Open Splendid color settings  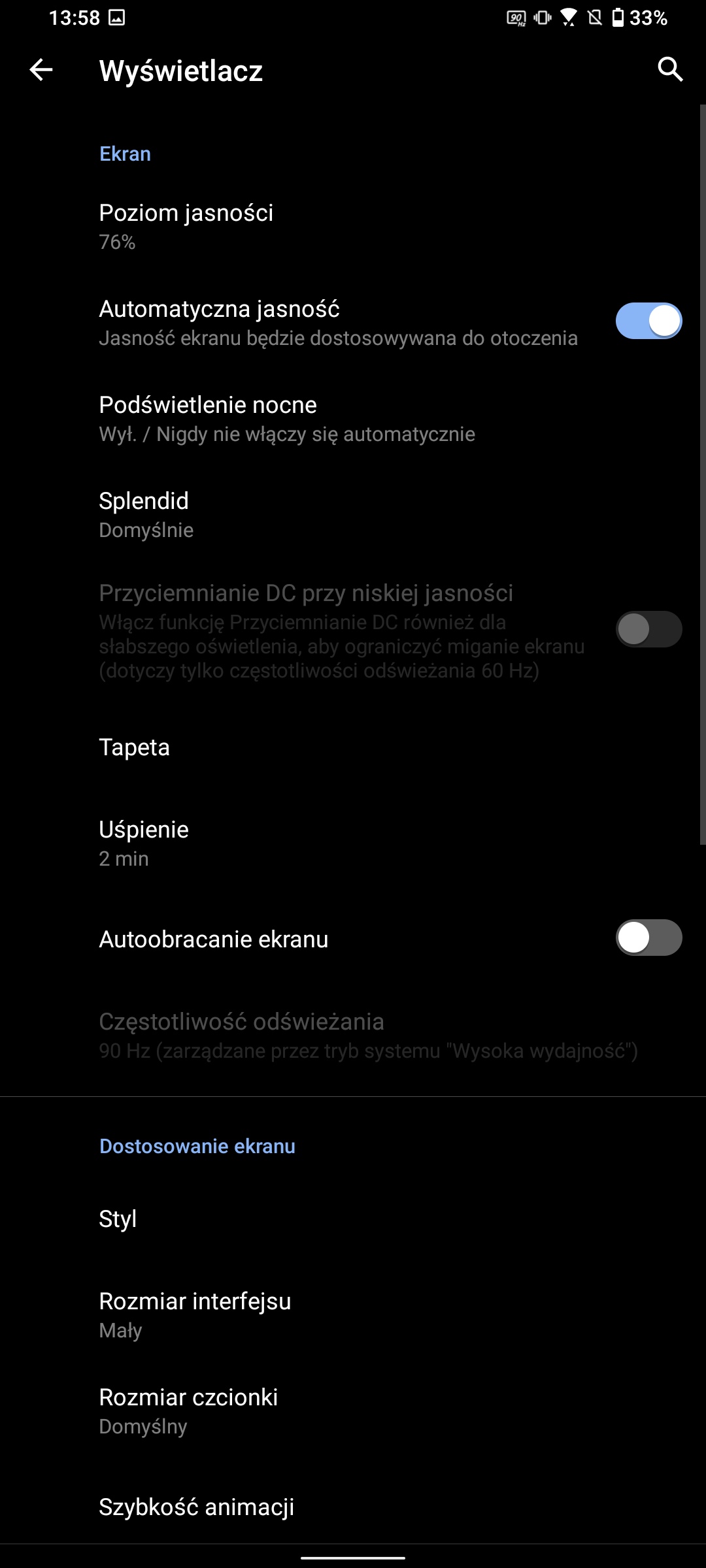pos(145,514)
